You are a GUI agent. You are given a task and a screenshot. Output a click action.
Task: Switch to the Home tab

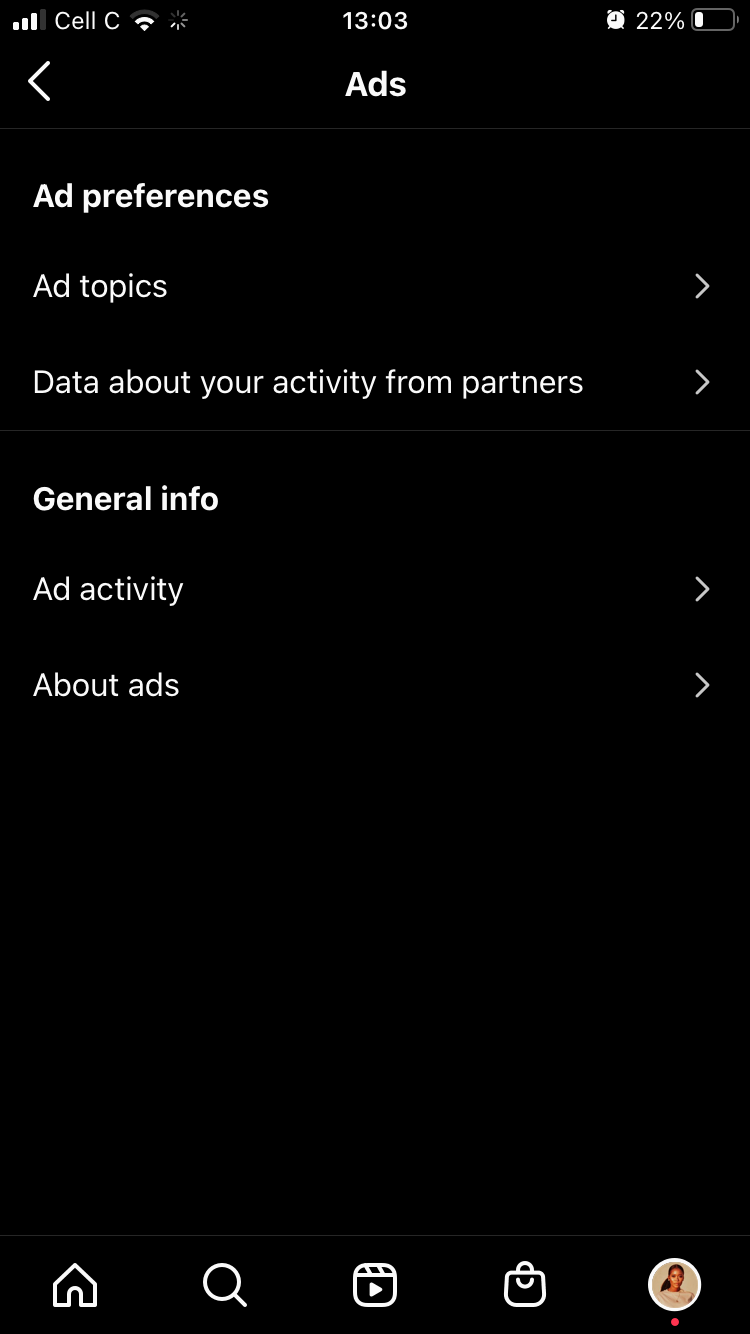(x=75, y=1284)
